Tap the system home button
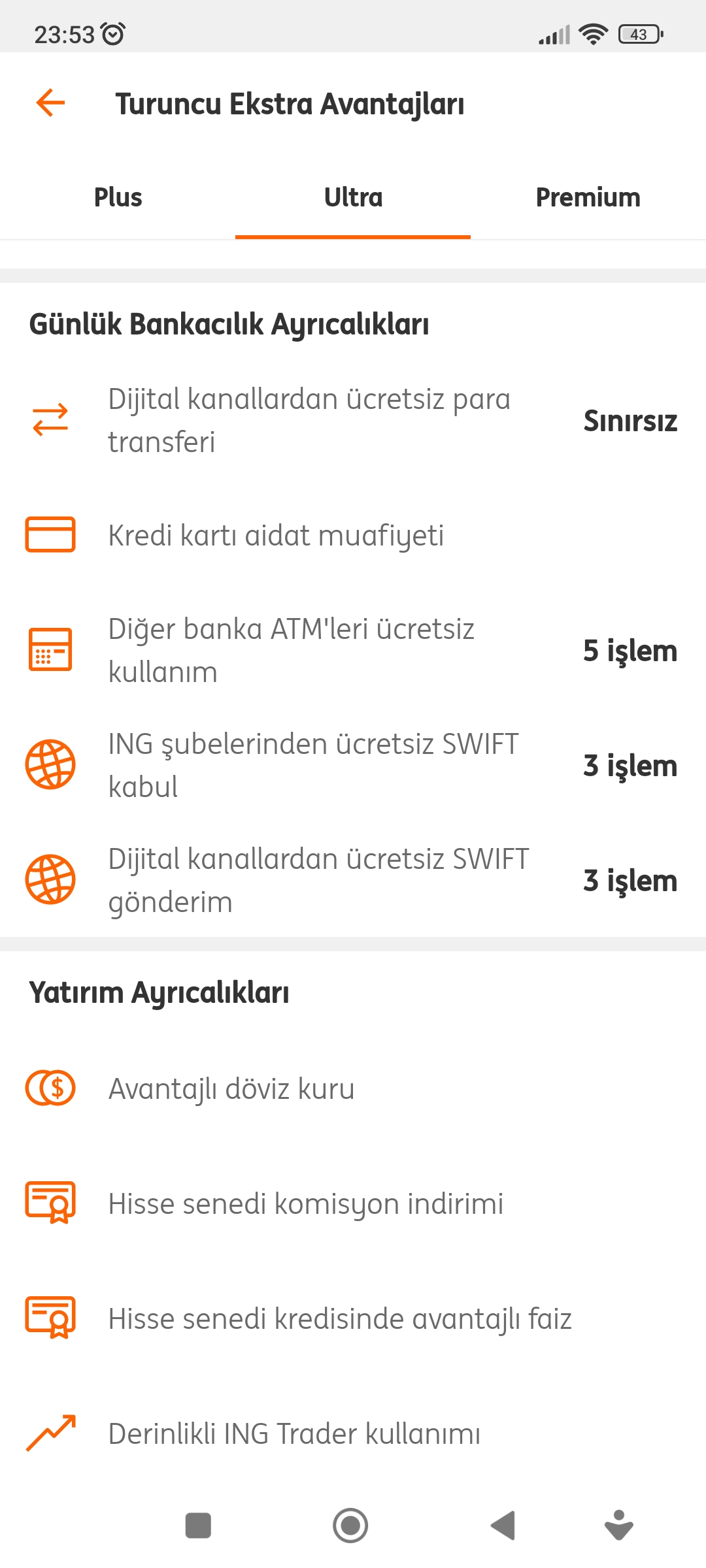 pos(350,1526)
